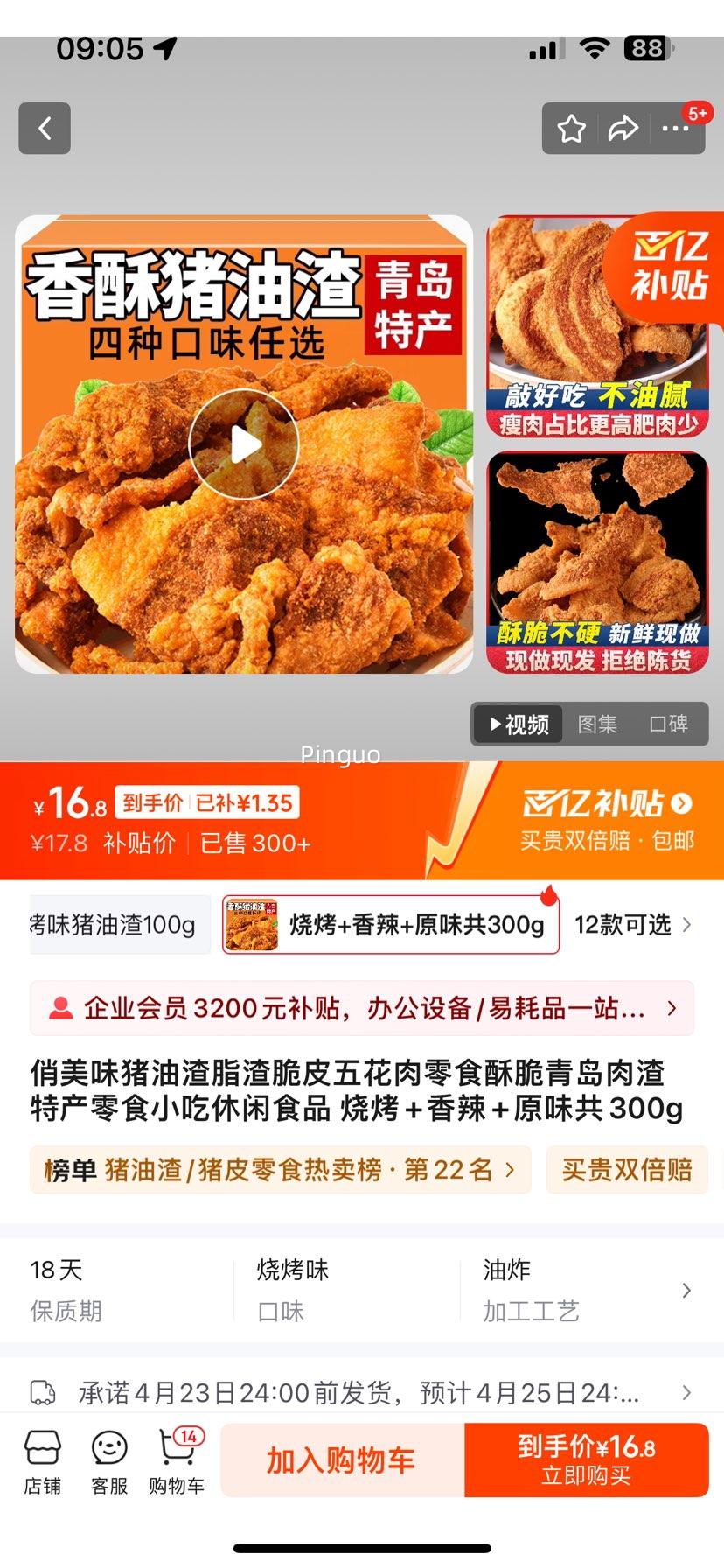Open the 猪油渣 hot-sale ranking link
Viewport: 724px width, 1568px height.
click(280, 1170)
